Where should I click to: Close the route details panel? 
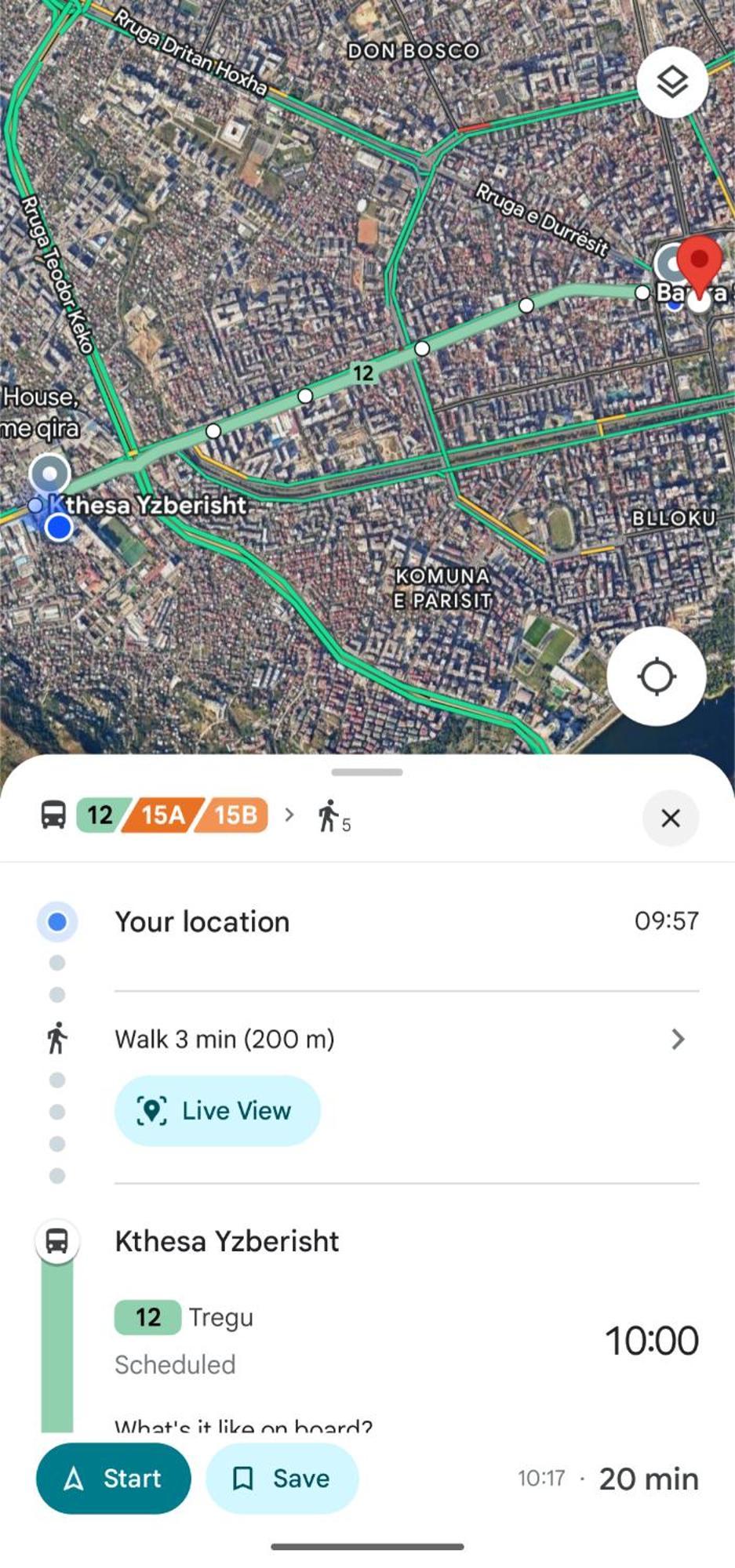click(x=670, y=818)
